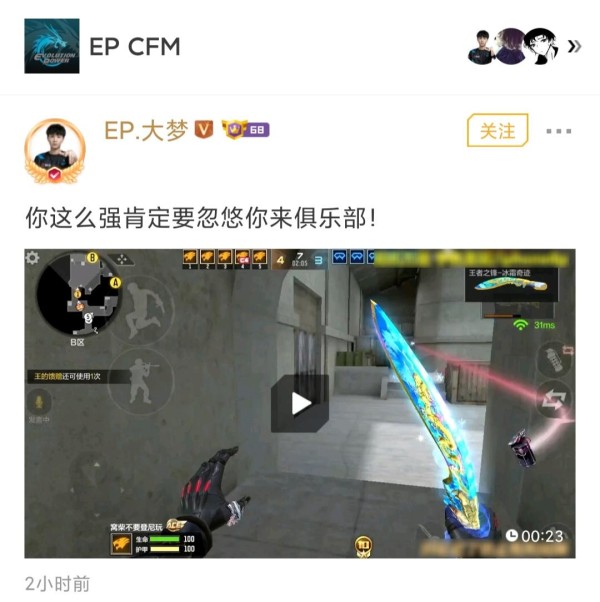Follow EP.大梦 with 关注 button
600x602 pixels.
tap(497, 131)
